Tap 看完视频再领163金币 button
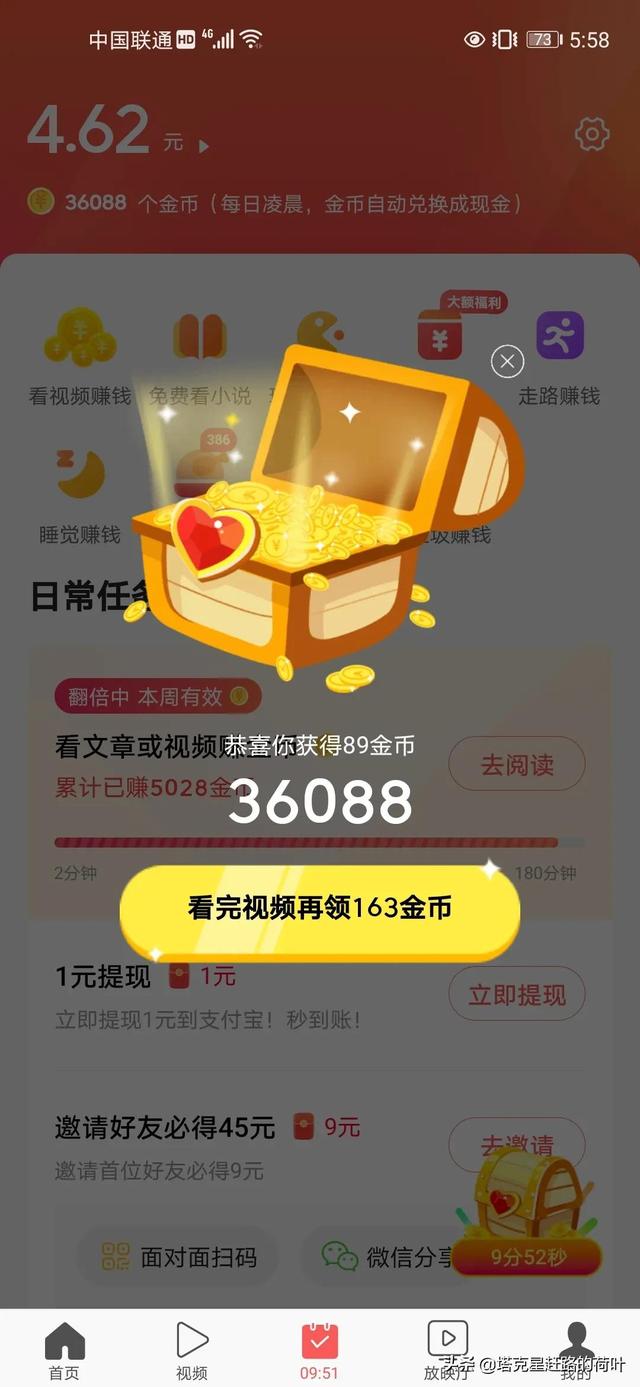640x1387 pixels. pyautogui.click(x=320, y=909)
